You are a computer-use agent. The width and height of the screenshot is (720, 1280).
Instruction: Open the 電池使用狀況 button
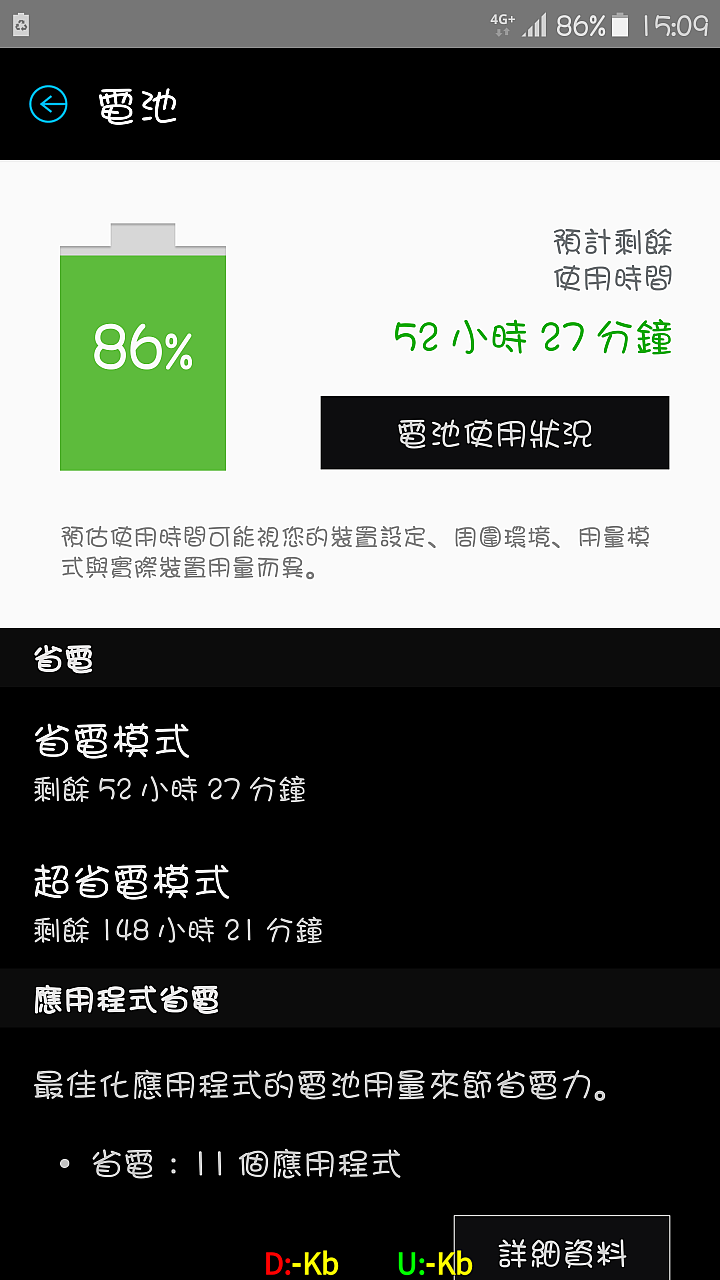pos(494,433)
